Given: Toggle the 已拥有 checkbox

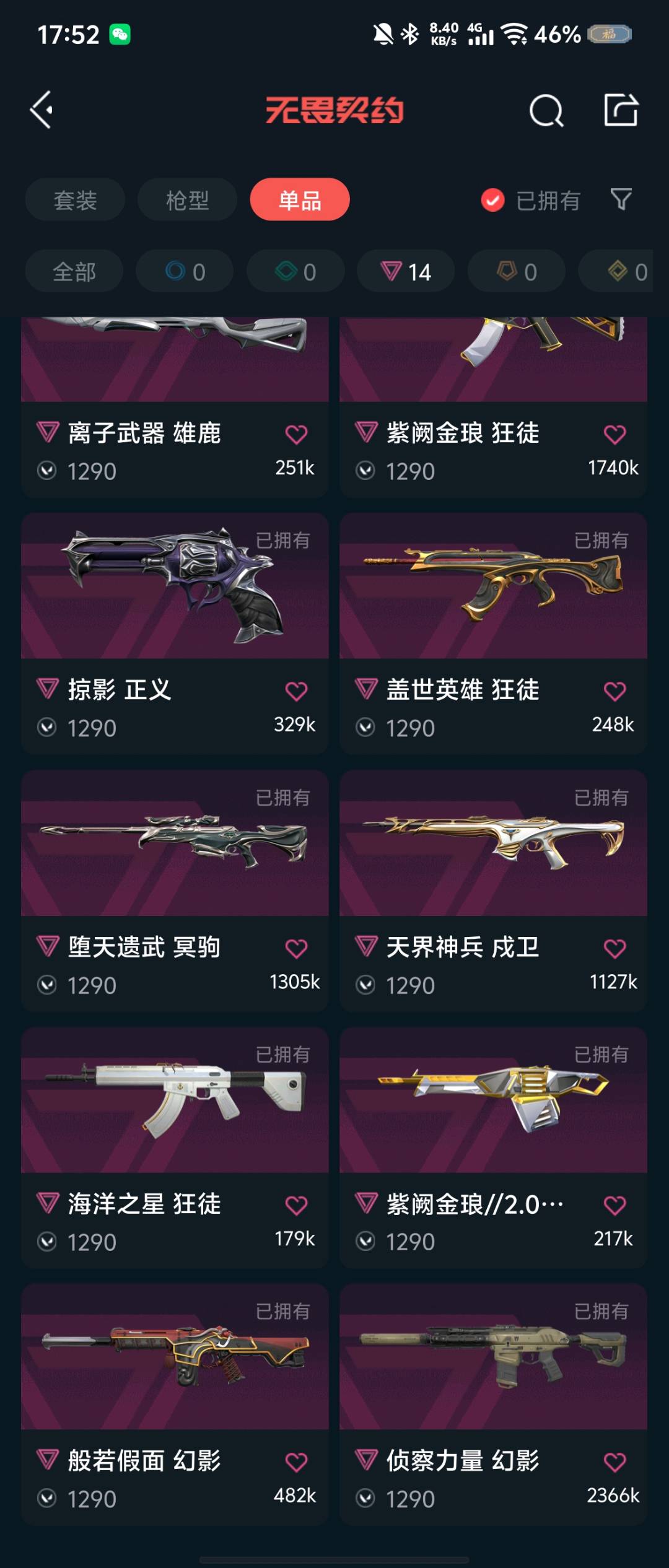Looking at the screenshot, I should 493,200.
